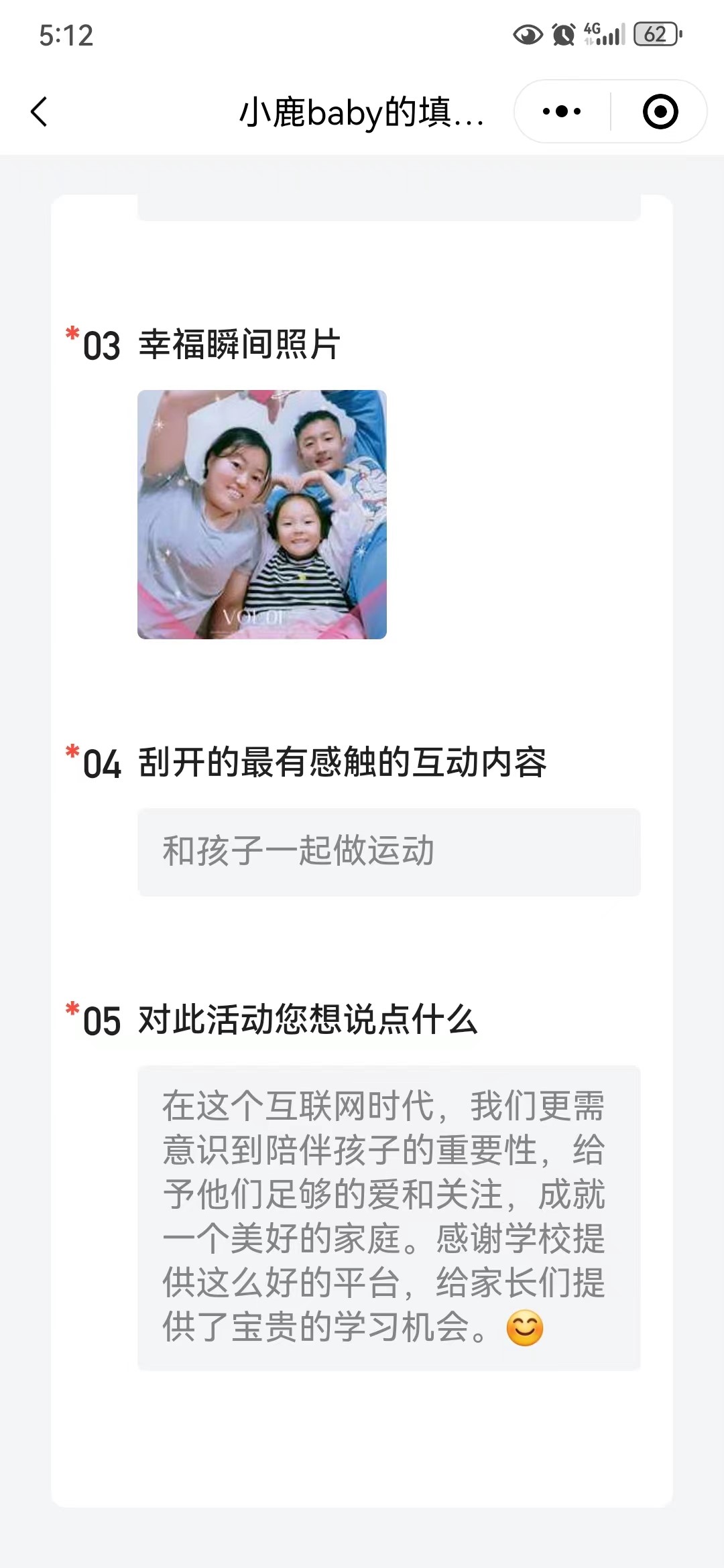Screen dimensions: 724x1568
Task: Close the mini program via circle button
Action: click(x=660, y=111)
